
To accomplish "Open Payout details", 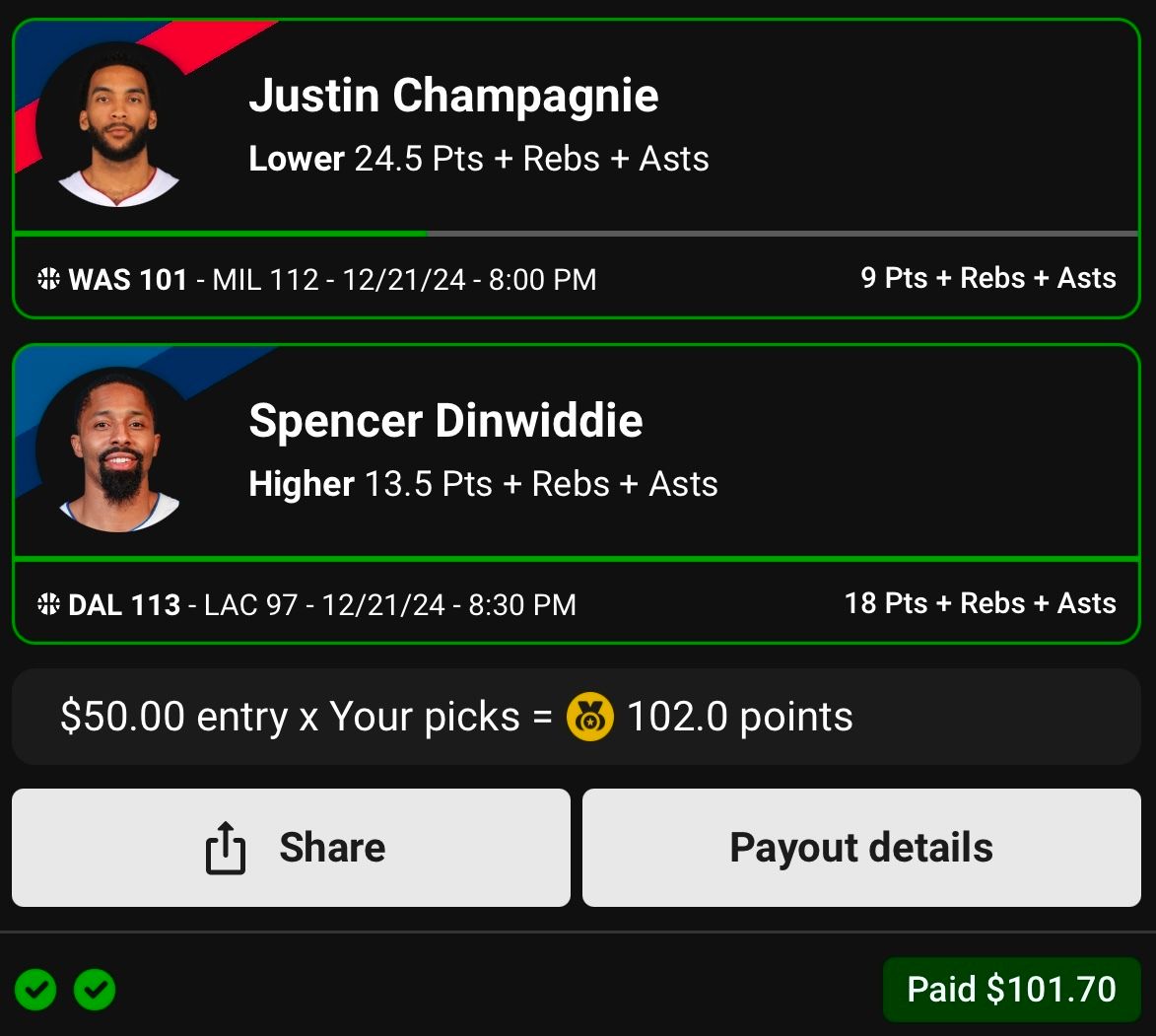I will pyautogui.click(x=860, y=848).
